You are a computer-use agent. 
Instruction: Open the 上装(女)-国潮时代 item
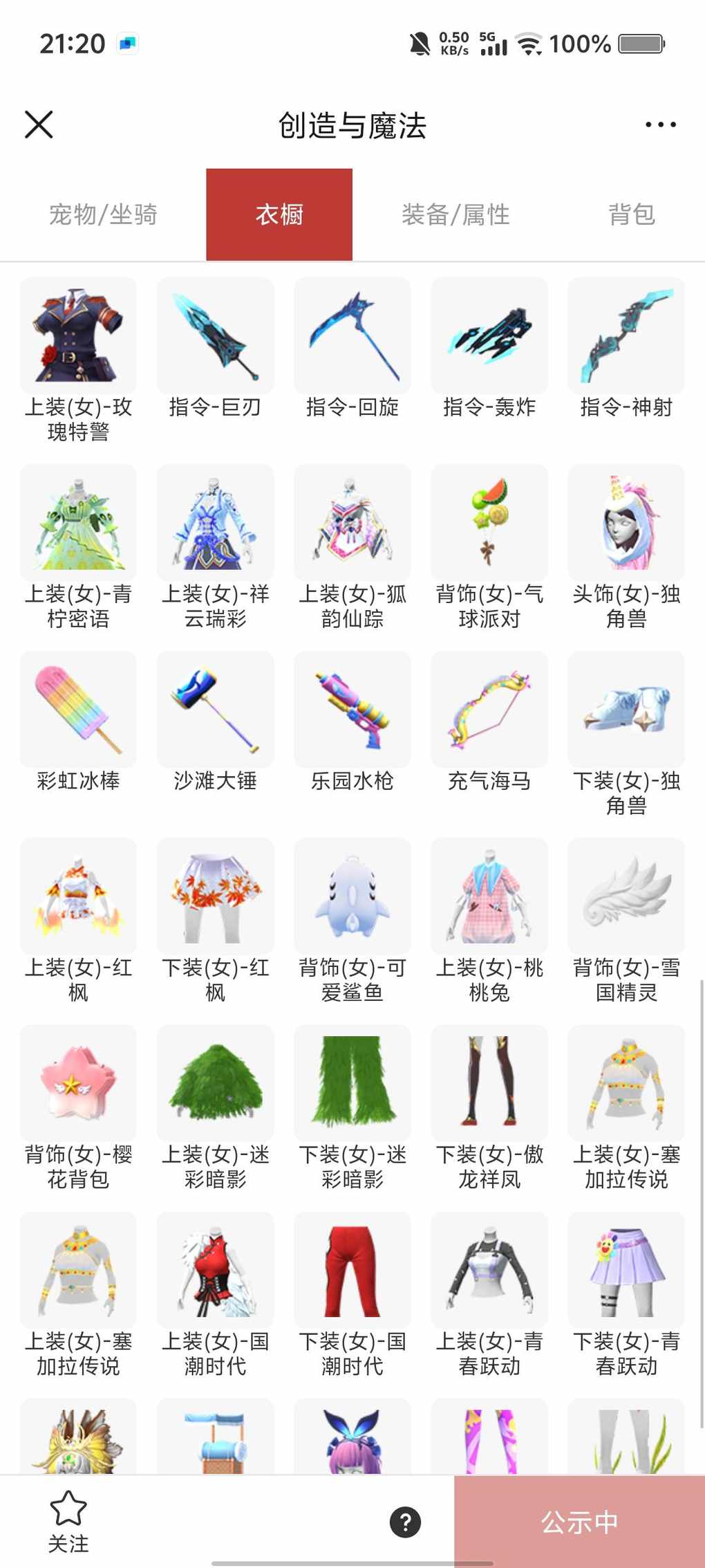click(215, 1270)
